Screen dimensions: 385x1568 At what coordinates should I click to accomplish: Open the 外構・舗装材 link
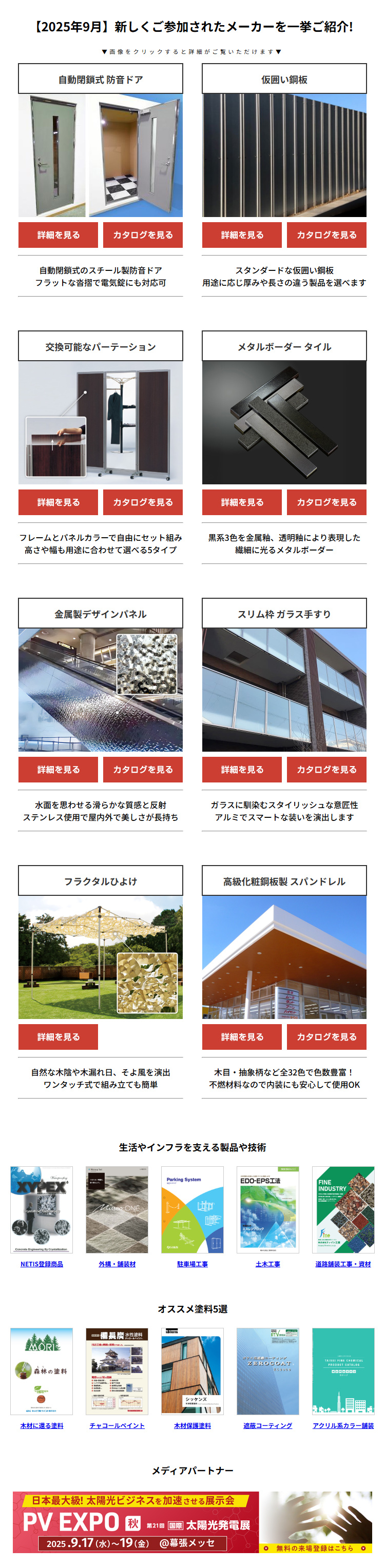[x=117, y=1264]
